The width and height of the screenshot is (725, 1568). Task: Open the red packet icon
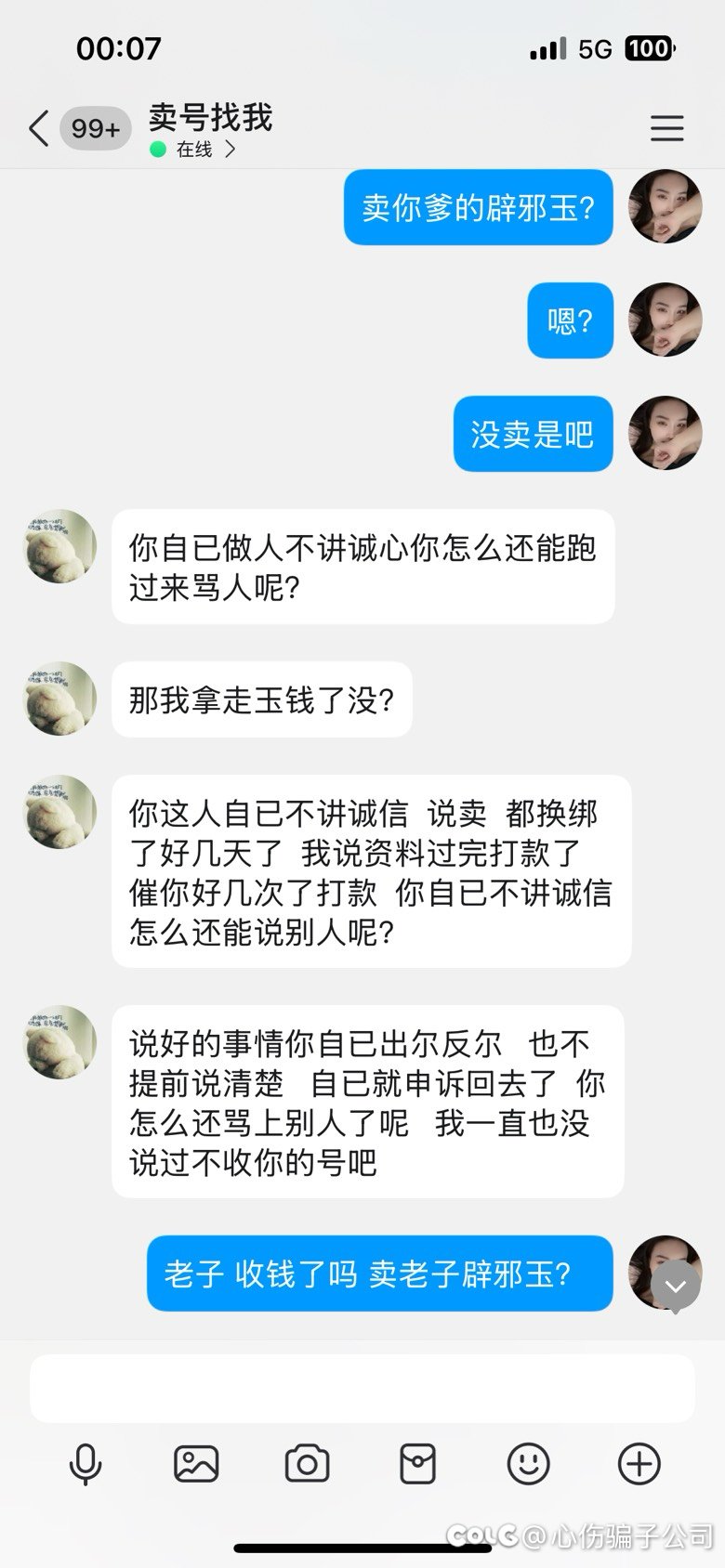click(417, 1464)
